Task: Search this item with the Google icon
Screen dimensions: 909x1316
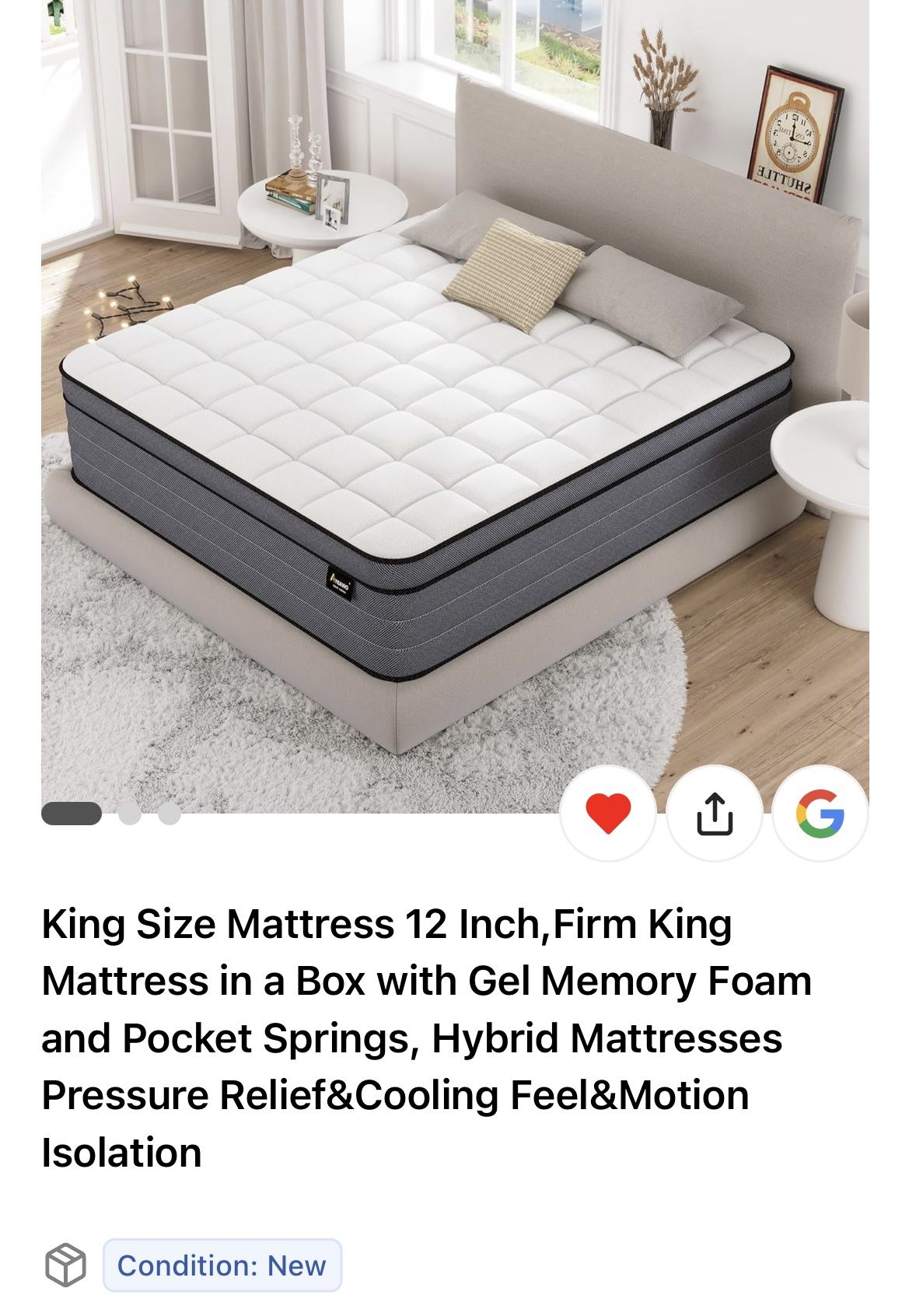Action: point(820,814)
